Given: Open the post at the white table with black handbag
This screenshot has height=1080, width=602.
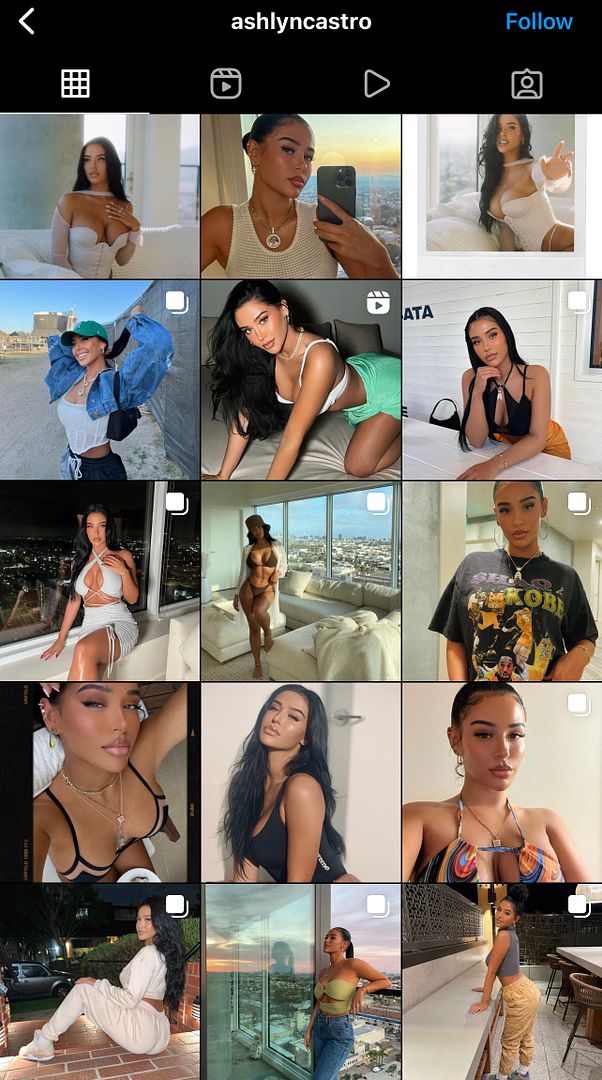Looking at the screenshot, I should 502,380.
